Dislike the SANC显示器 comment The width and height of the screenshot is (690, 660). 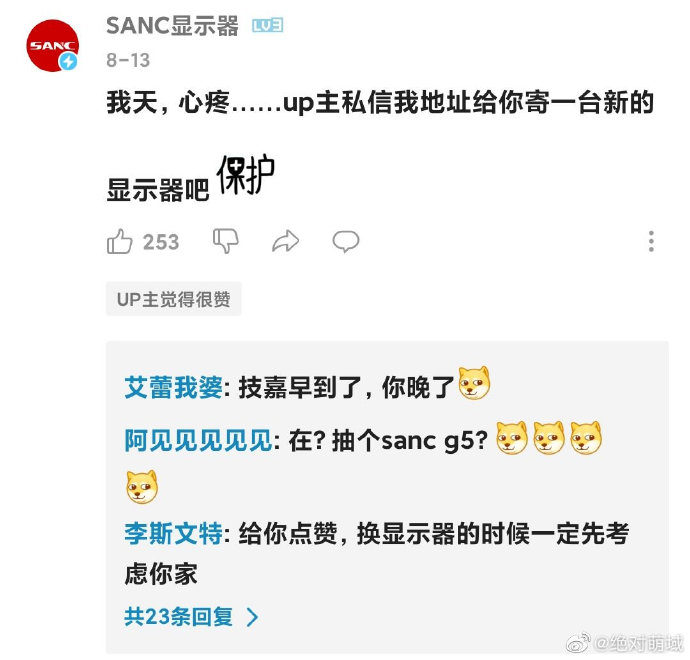pyautogui.click(x=225, y=241)
